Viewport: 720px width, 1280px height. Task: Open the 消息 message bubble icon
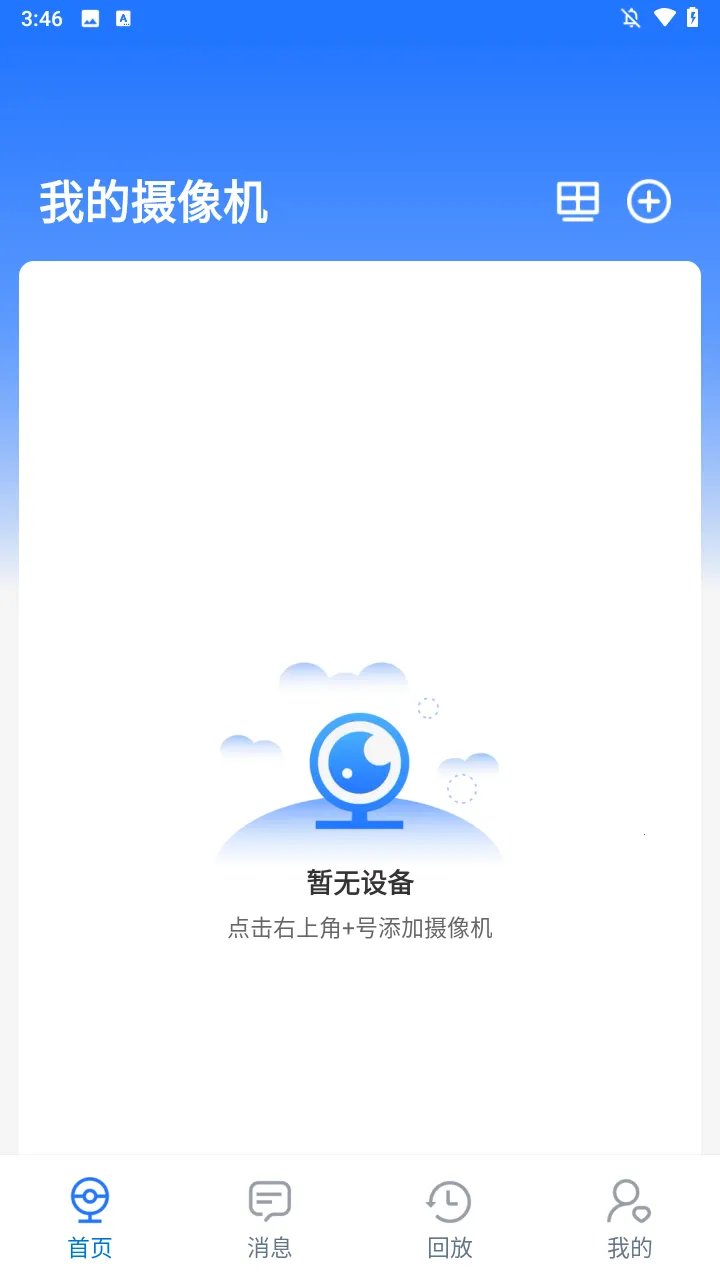tap(269, 1199)
